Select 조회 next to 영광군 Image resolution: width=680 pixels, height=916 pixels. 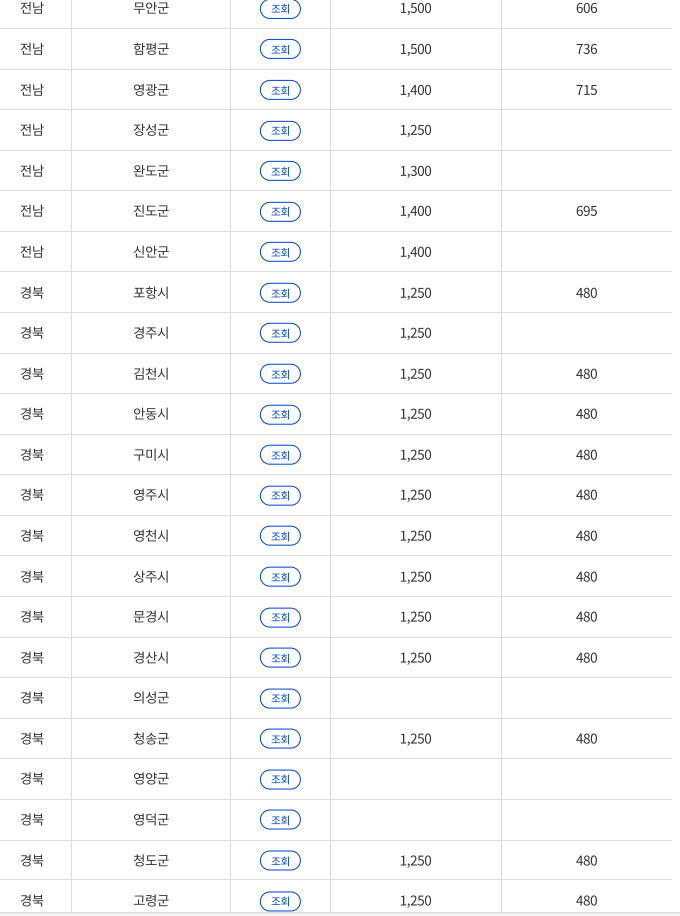coord(280,90)
